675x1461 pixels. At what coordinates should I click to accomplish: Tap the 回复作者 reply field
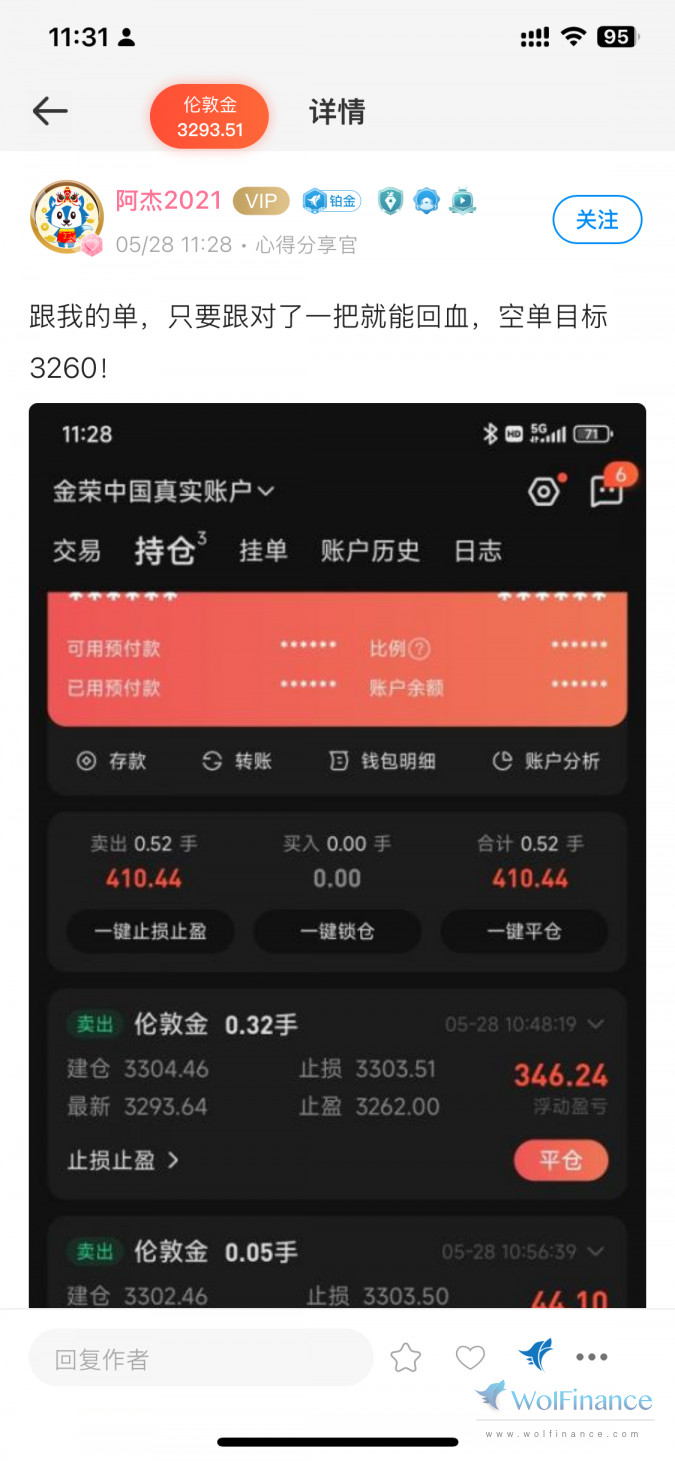pyautogui.click(x=200, y=1358)
